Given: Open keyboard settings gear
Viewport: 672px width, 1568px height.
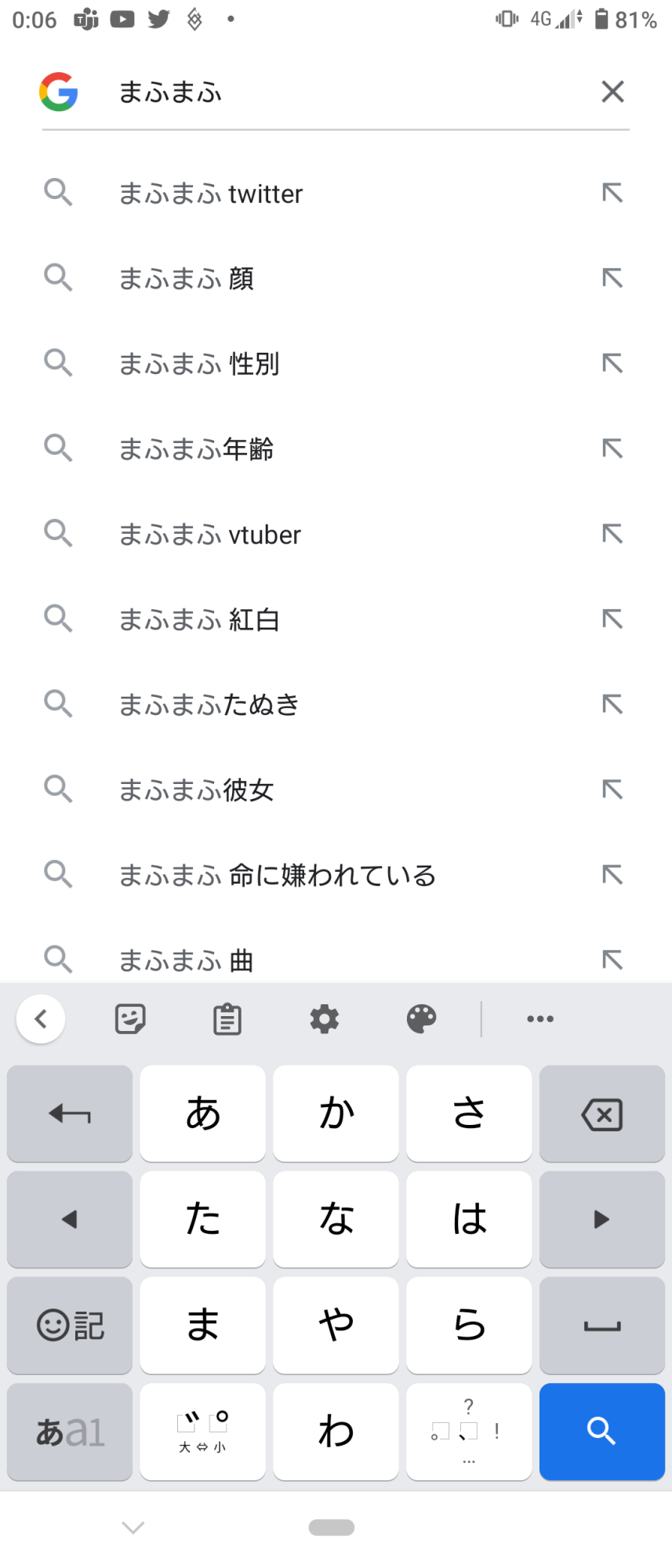Looking at the screenshot, I should point(324,1019).
